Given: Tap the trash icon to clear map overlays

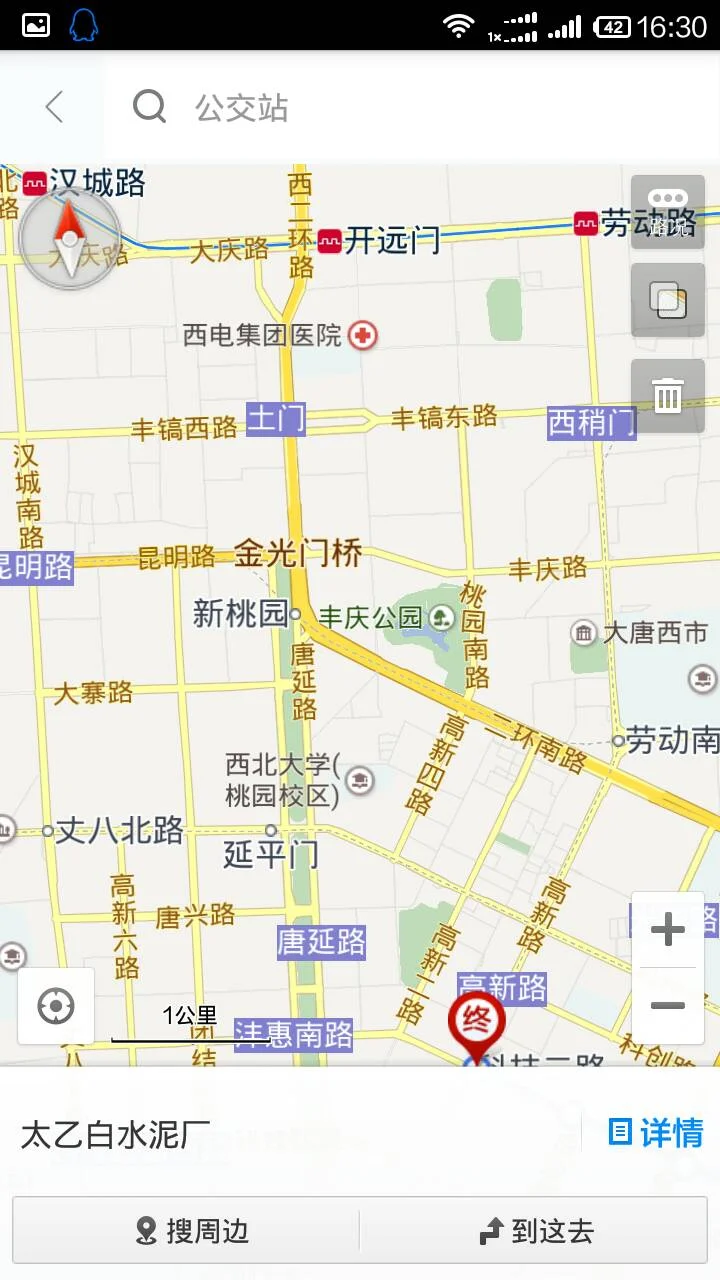Looking at the screenshot, I should [667, 393].
